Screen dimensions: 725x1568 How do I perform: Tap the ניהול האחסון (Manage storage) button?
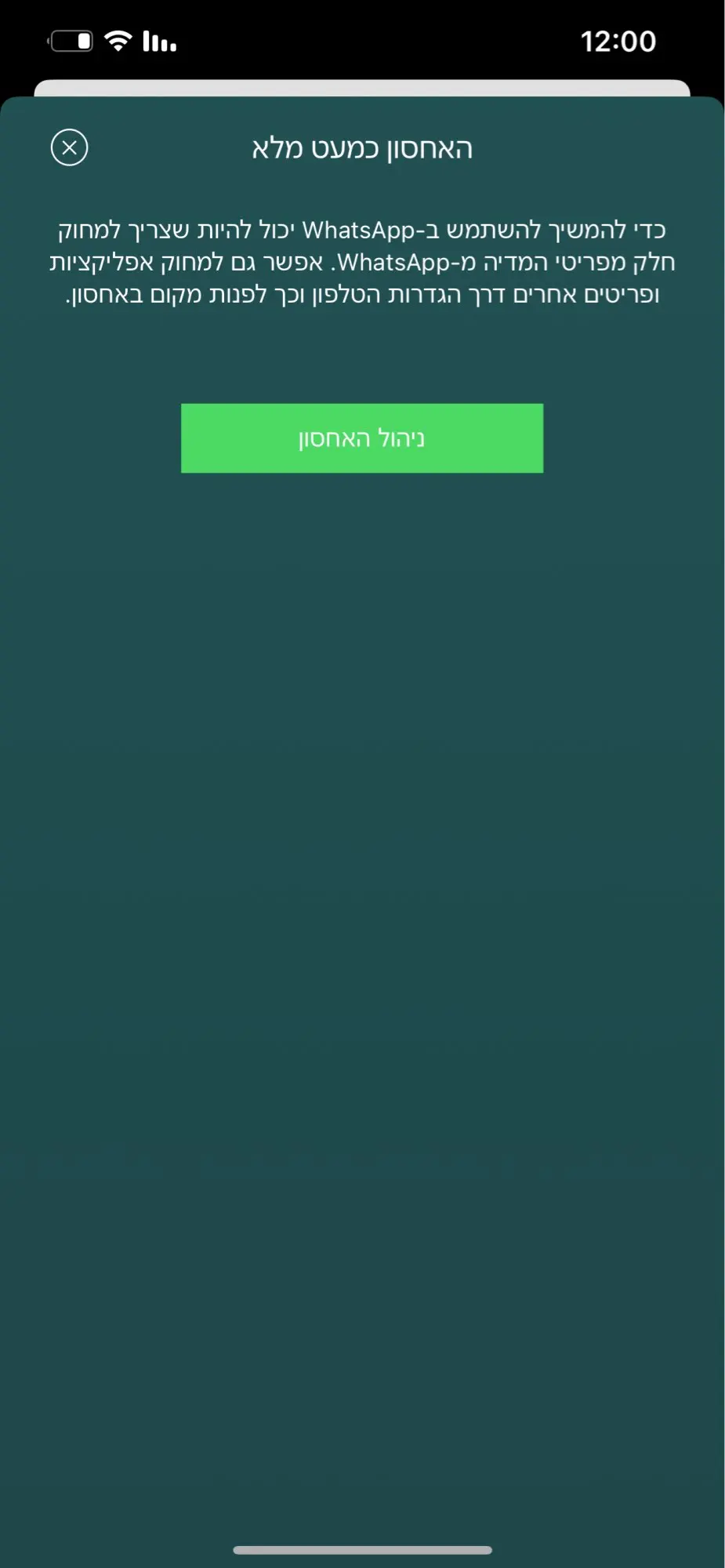tap(362, 438)
